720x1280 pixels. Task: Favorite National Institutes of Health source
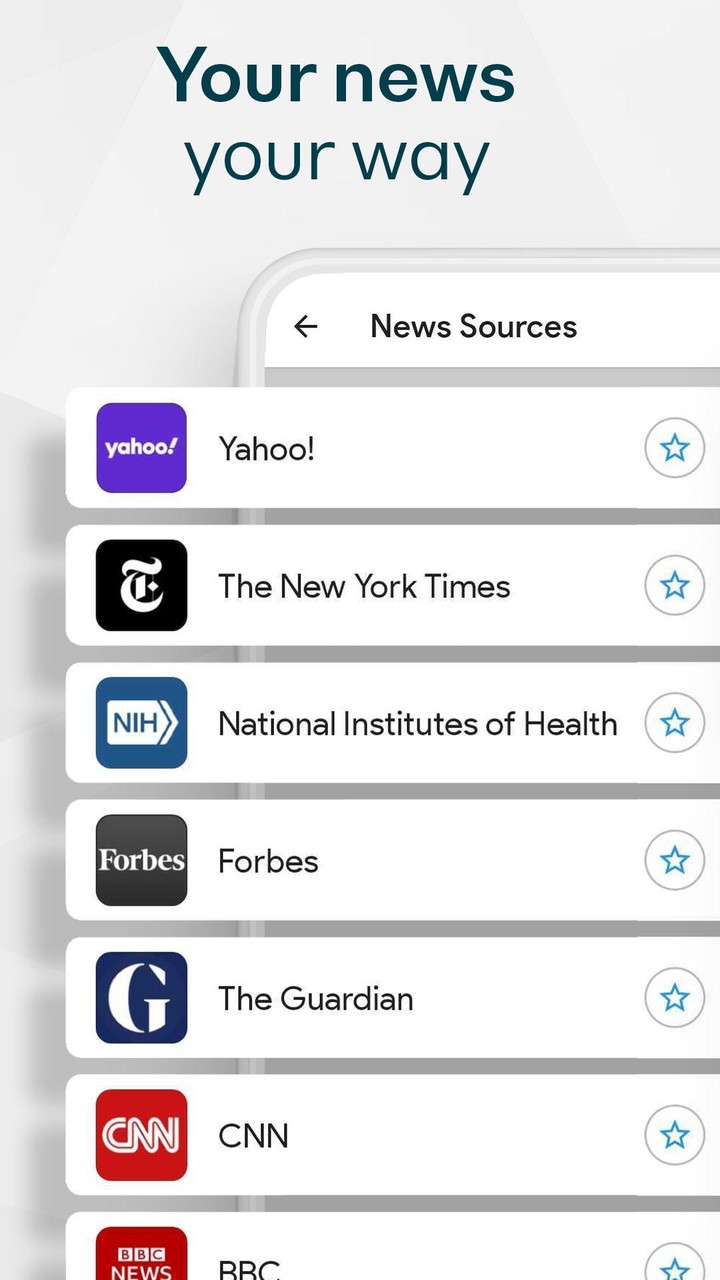(674, 723)
